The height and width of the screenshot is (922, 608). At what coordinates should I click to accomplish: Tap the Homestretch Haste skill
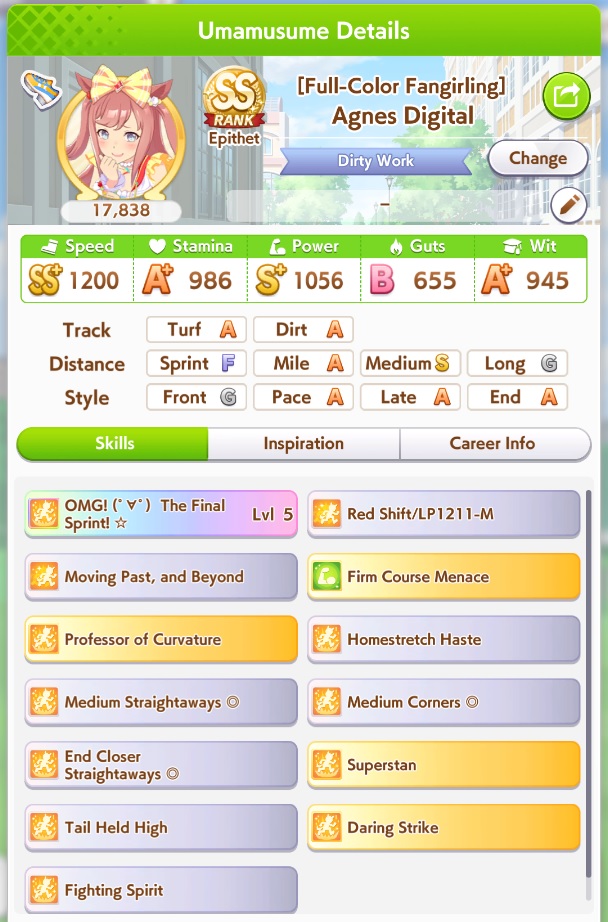[443, 639]
